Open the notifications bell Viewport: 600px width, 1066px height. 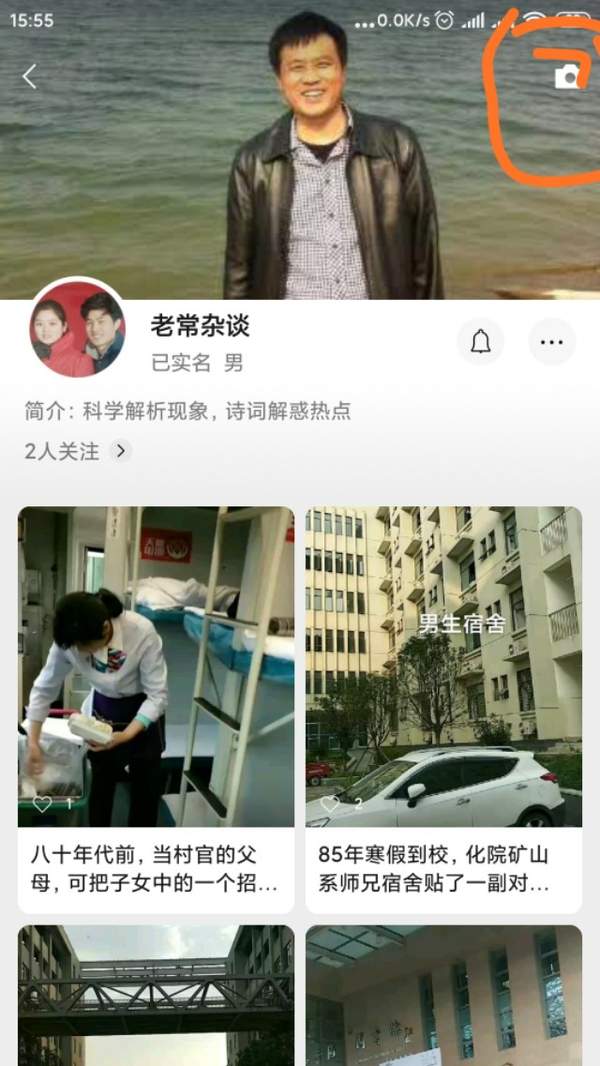pyautogui.click(x=481, y=342)
